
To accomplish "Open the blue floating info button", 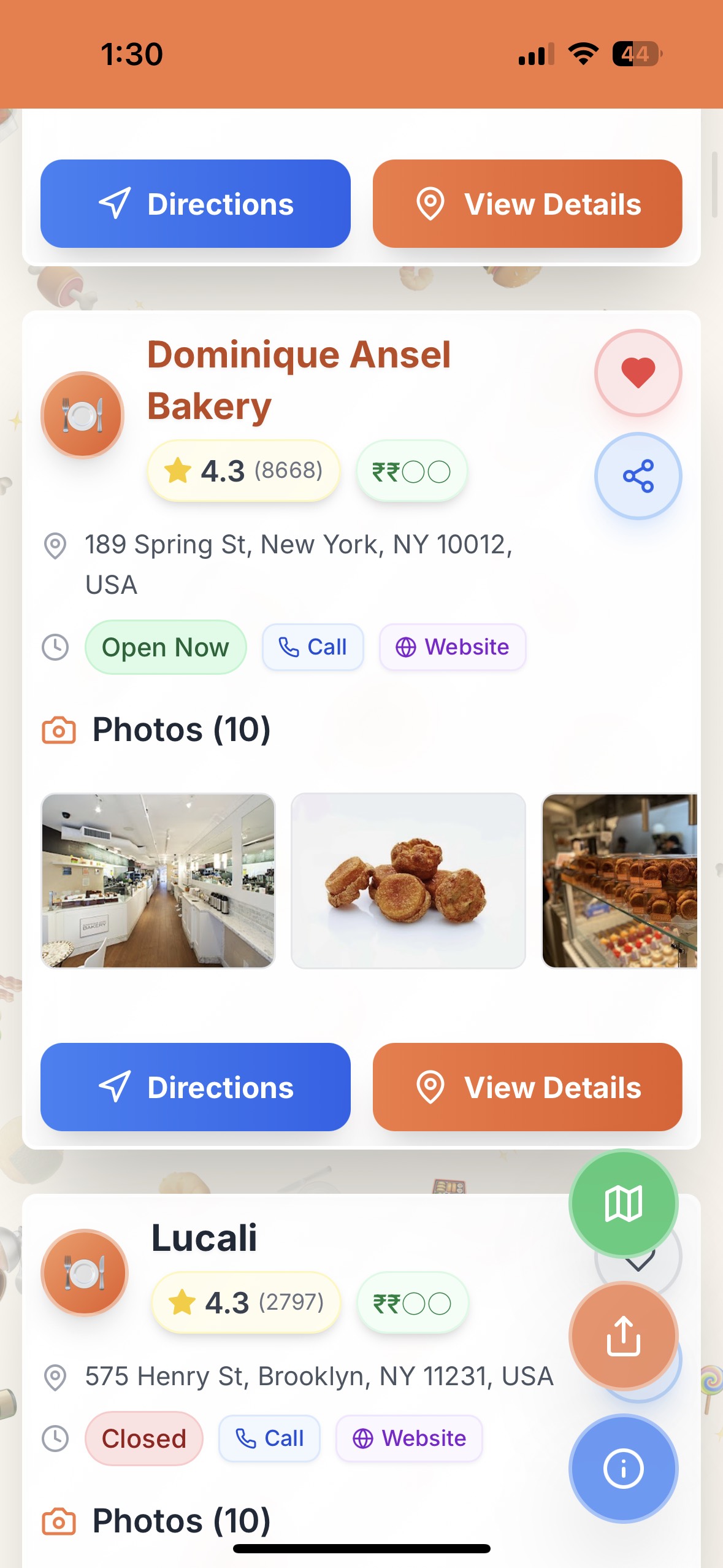I will tap(623, 1469).
